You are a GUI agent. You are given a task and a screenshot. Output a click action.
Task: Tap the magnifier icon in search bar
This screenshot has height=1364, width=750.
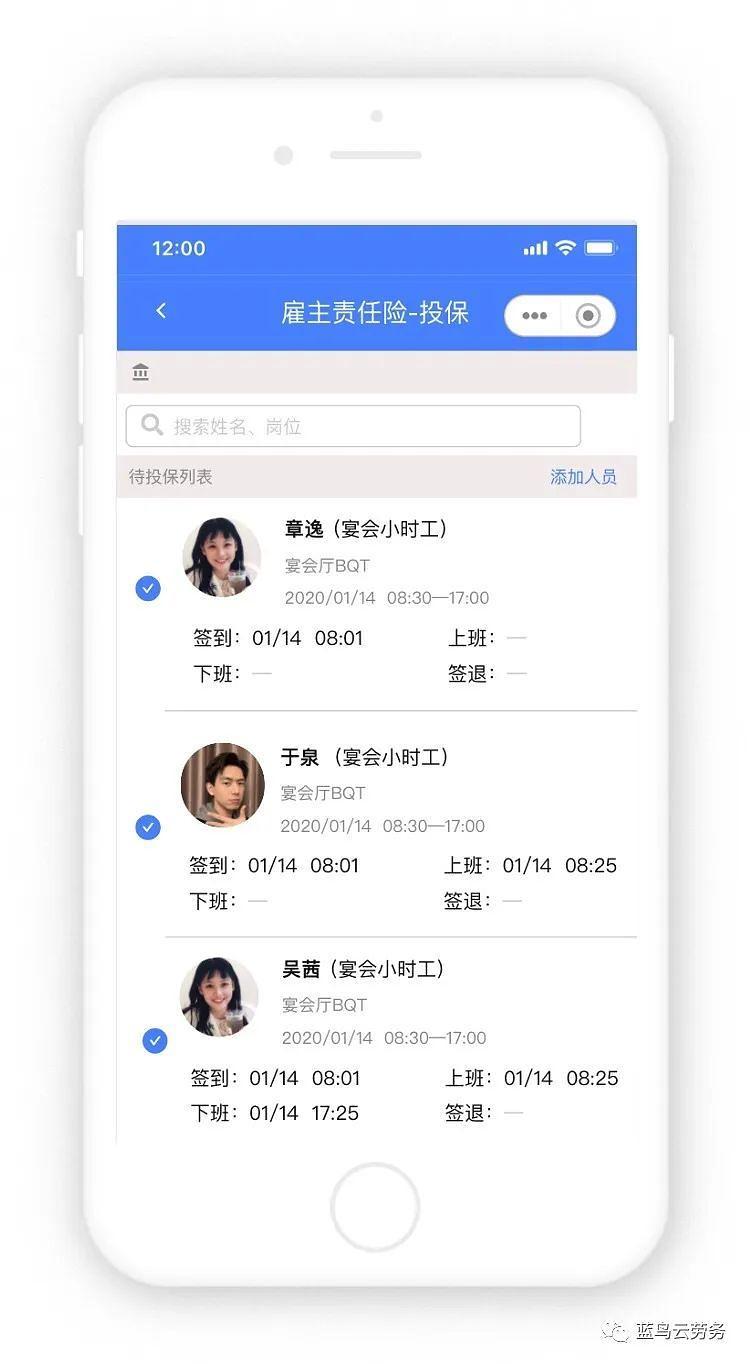coord(151,425)
